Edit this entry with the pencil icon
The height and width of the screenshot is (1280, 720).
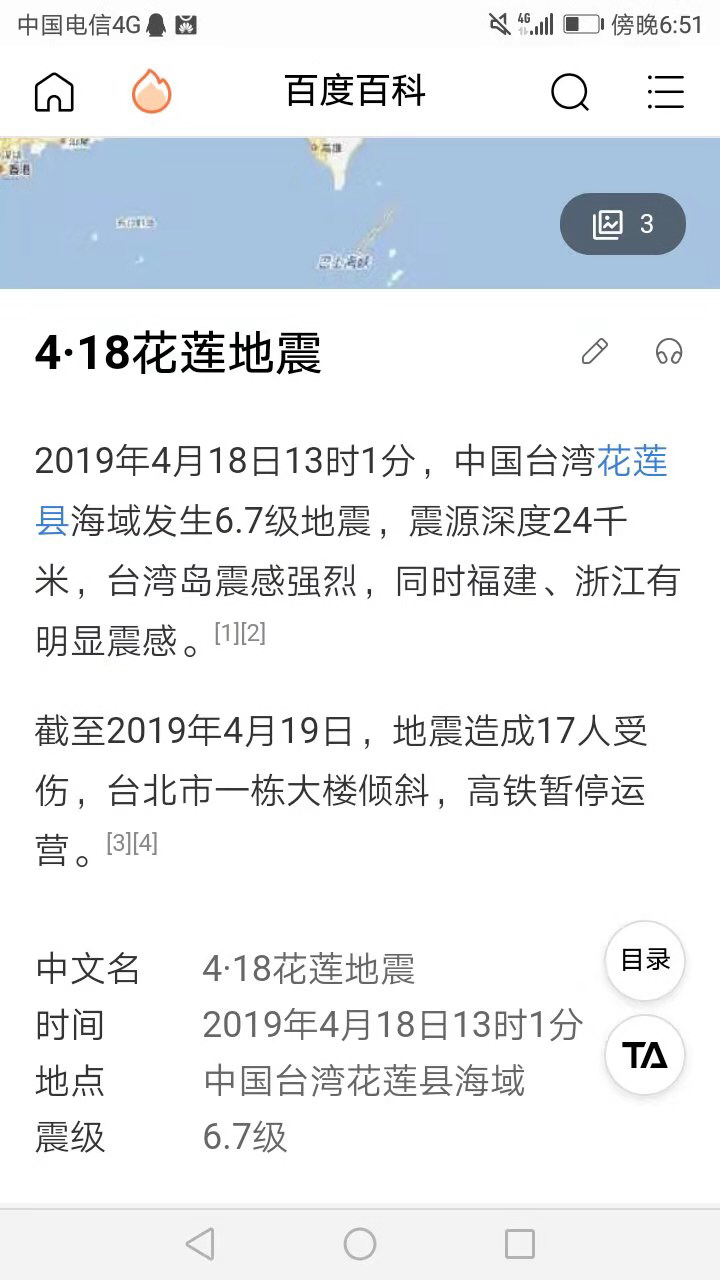click(x=594, y=351)
